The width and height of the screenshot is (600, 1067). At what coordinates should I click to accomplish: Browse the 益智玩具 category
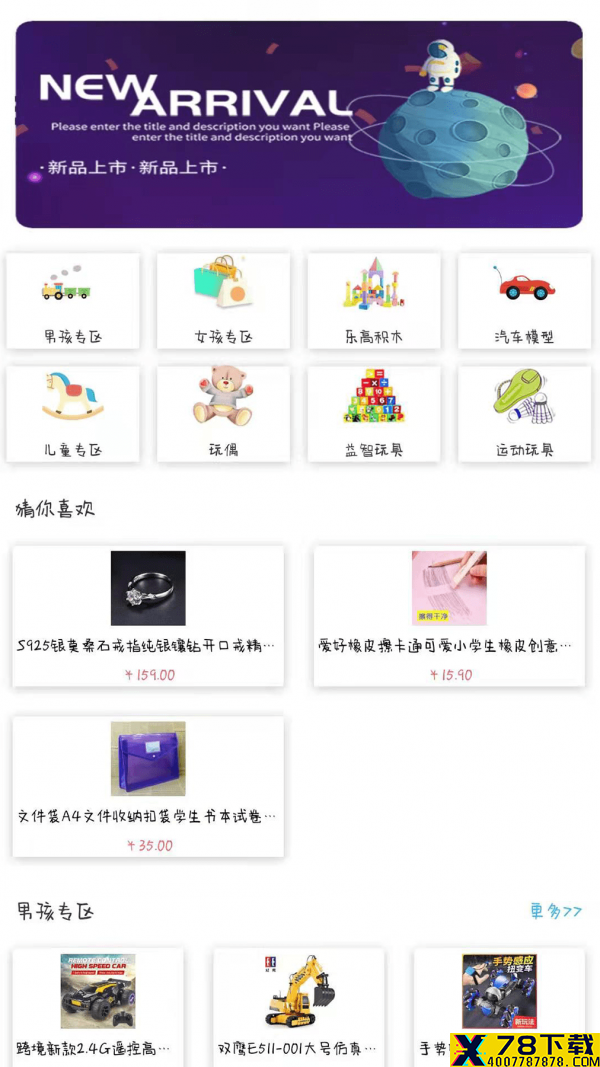[374, 414]
